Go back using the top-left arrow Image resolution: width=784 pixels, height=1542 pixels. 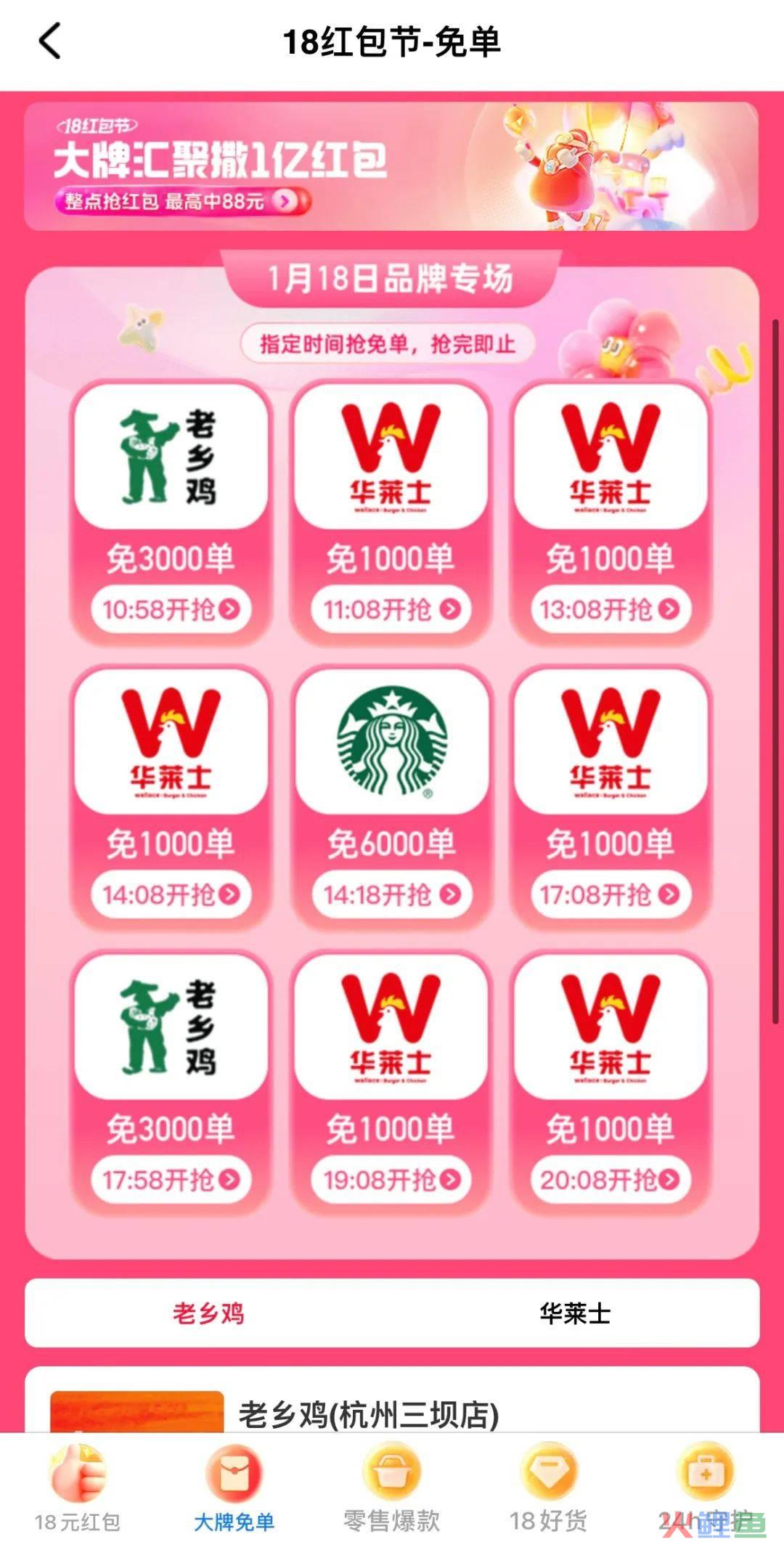tap(49, 41)
